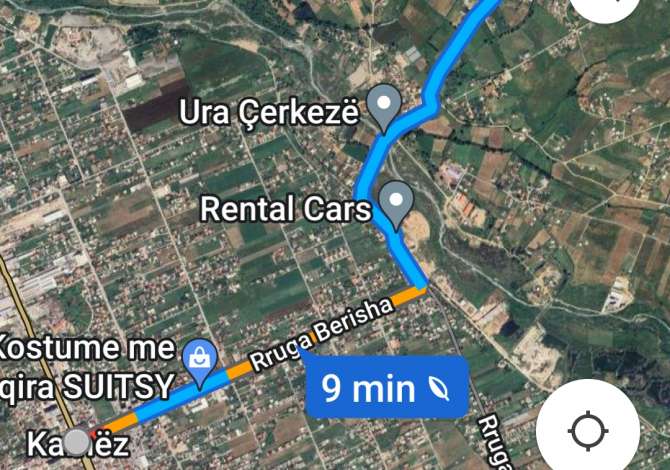Select the Rental Cars map pin
Image resolution: width=670 pixels, height=470 pixels.
tap(399, 203)
